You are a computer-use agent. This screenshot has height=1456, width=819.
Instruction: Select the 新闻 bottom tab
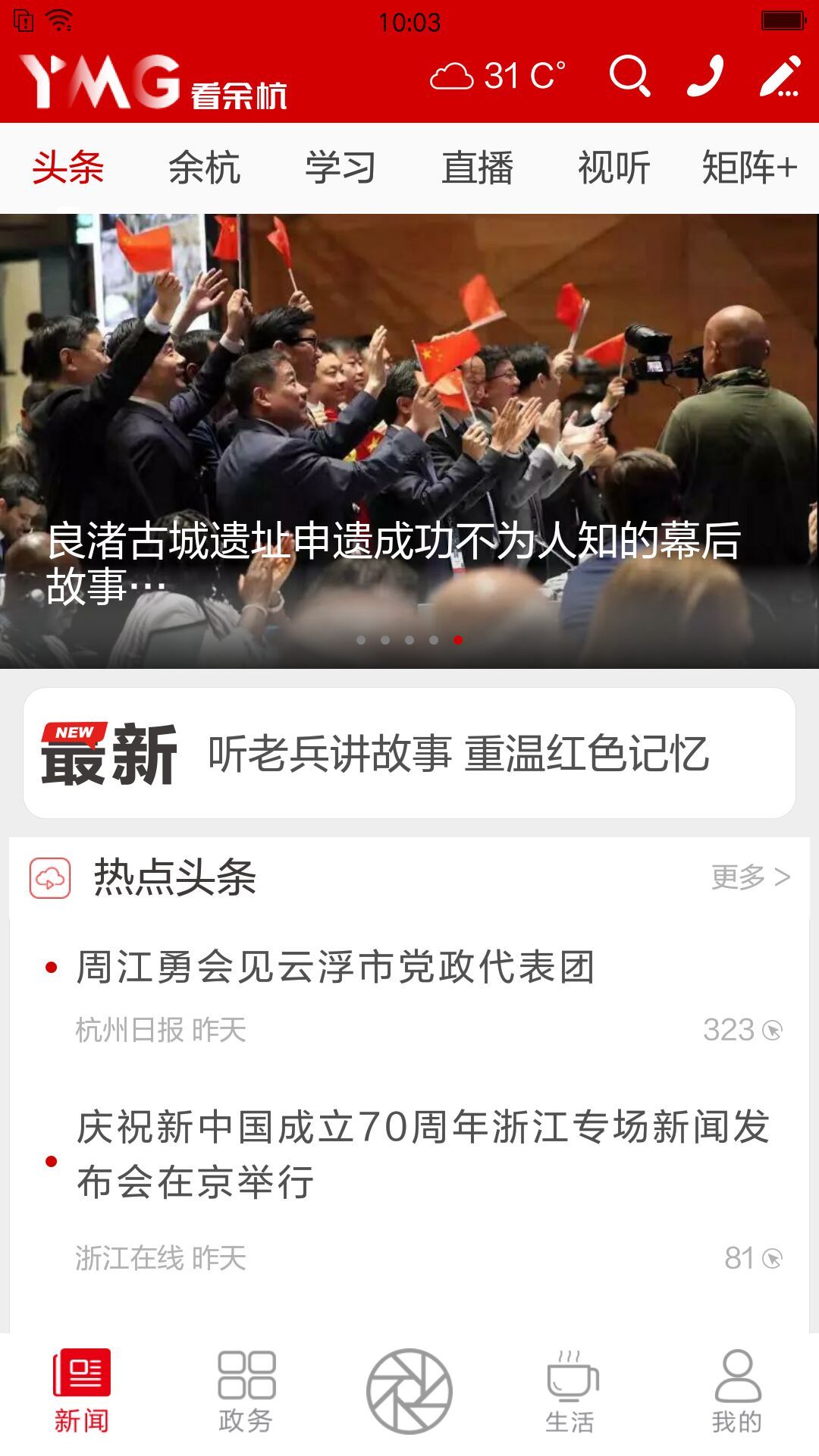pos(81,1392)
